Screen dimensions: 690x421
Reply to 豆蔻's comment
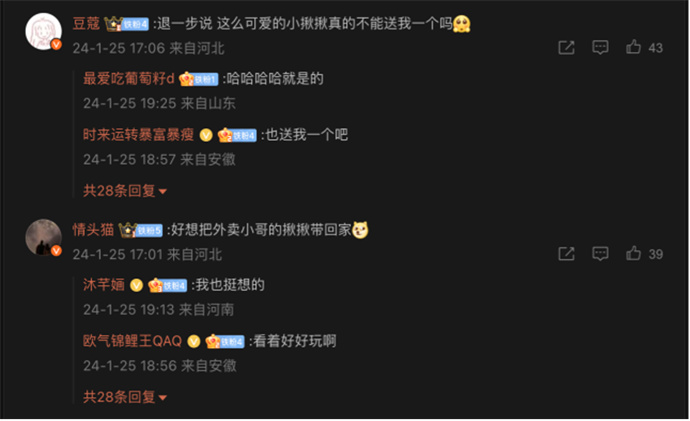click(600, 47)
